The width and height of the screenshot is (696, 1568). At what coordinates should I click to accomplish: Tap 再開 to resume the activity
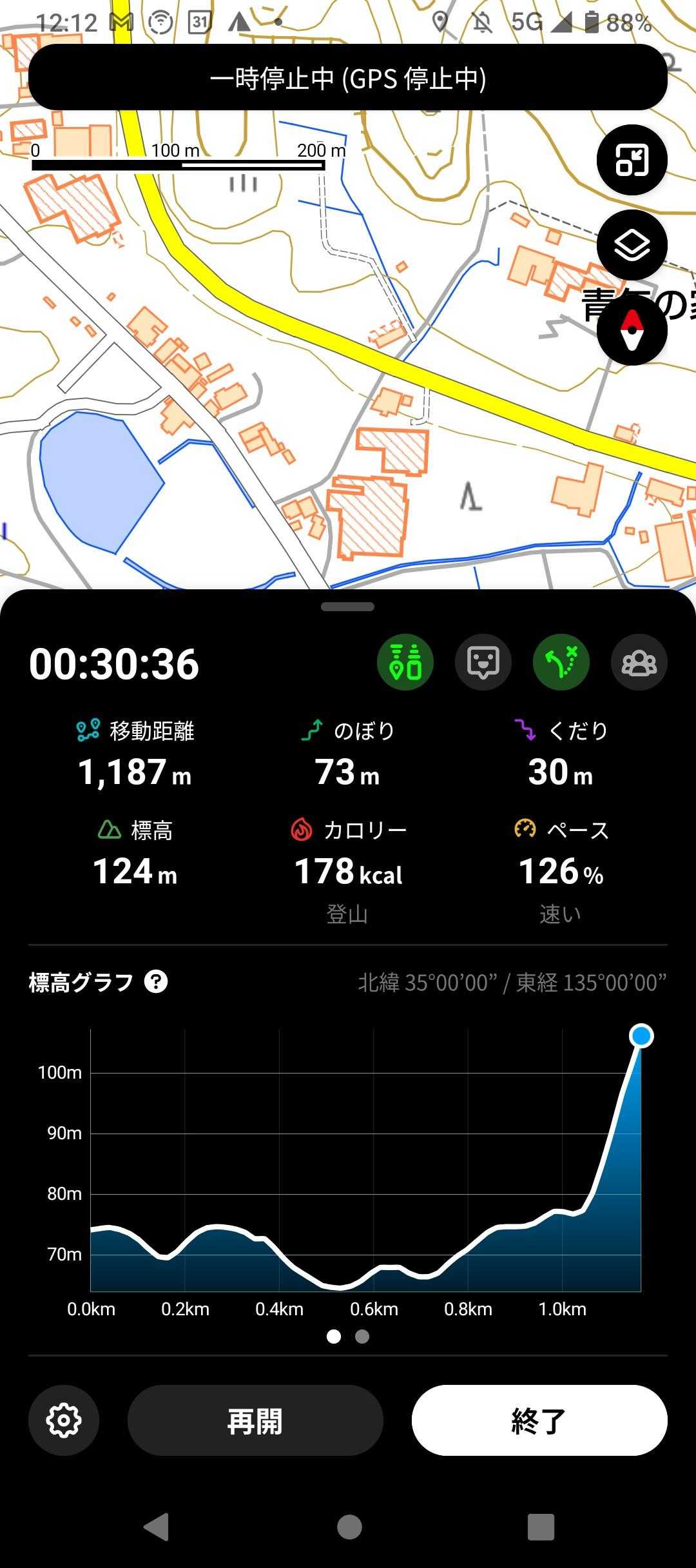(x=255, y=1420)
